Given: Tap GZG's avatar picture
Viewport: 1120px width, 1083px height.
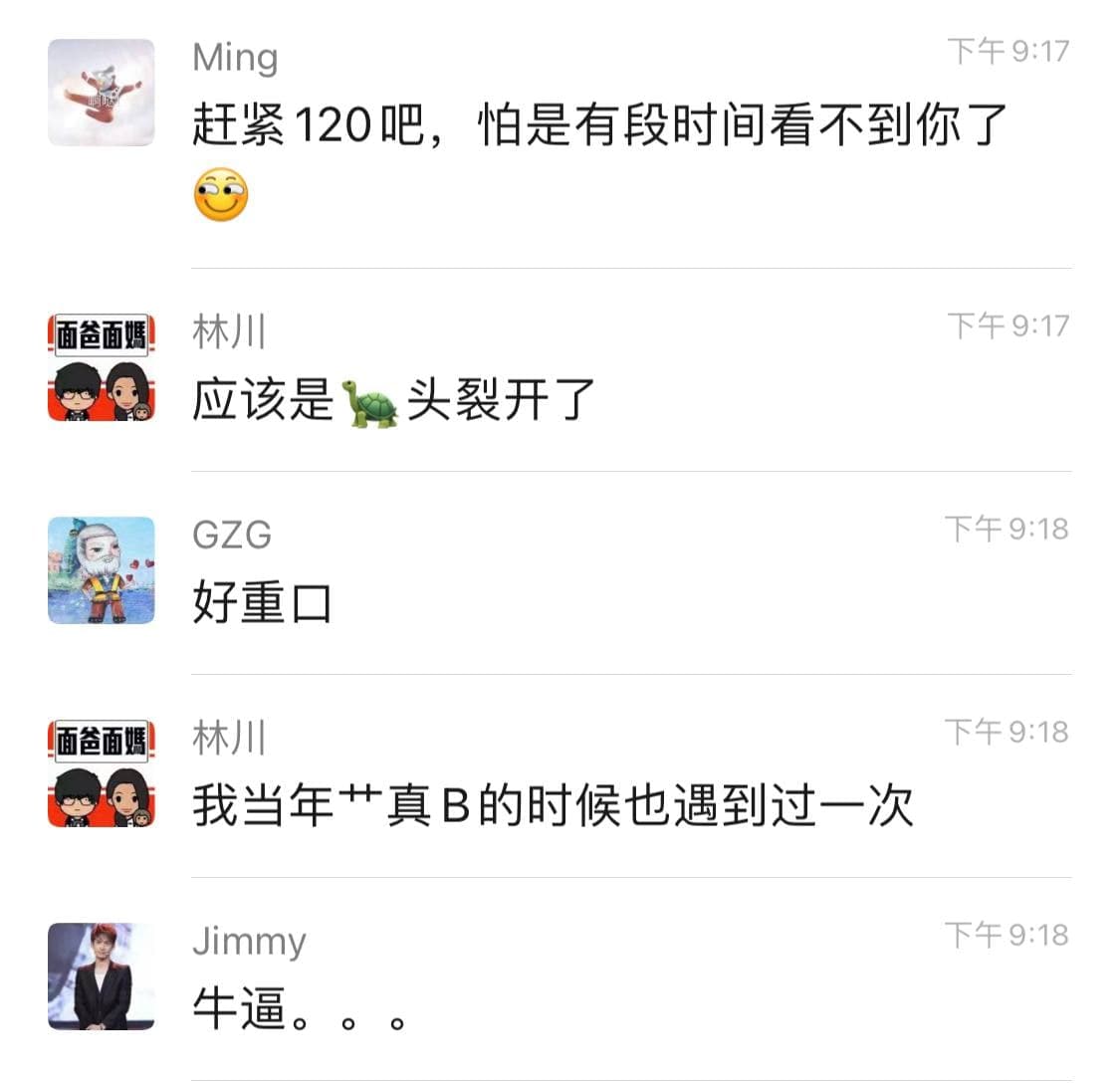Looking at the screenshot, I should [x=102, y=570].
